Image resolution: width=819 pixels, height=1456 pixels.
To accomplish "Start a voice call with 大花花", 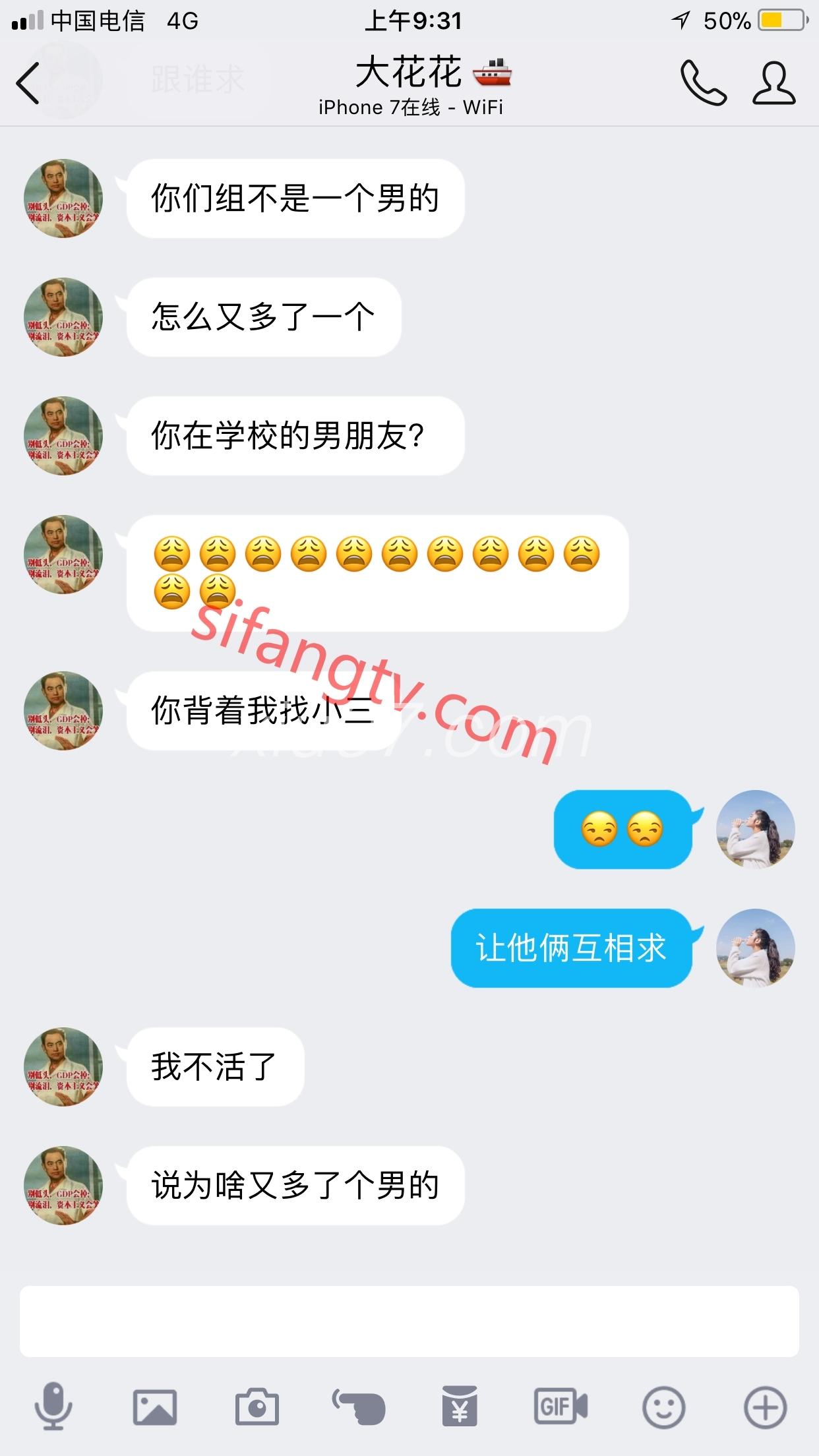I will 703,83.
